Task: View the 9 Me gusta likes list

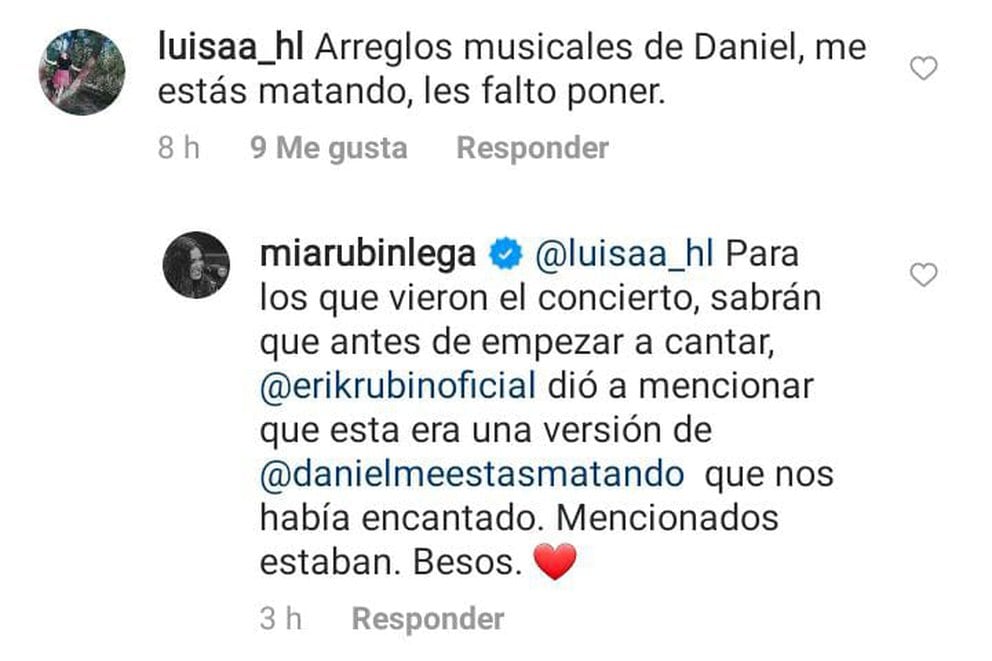Action: coord(328,149)
